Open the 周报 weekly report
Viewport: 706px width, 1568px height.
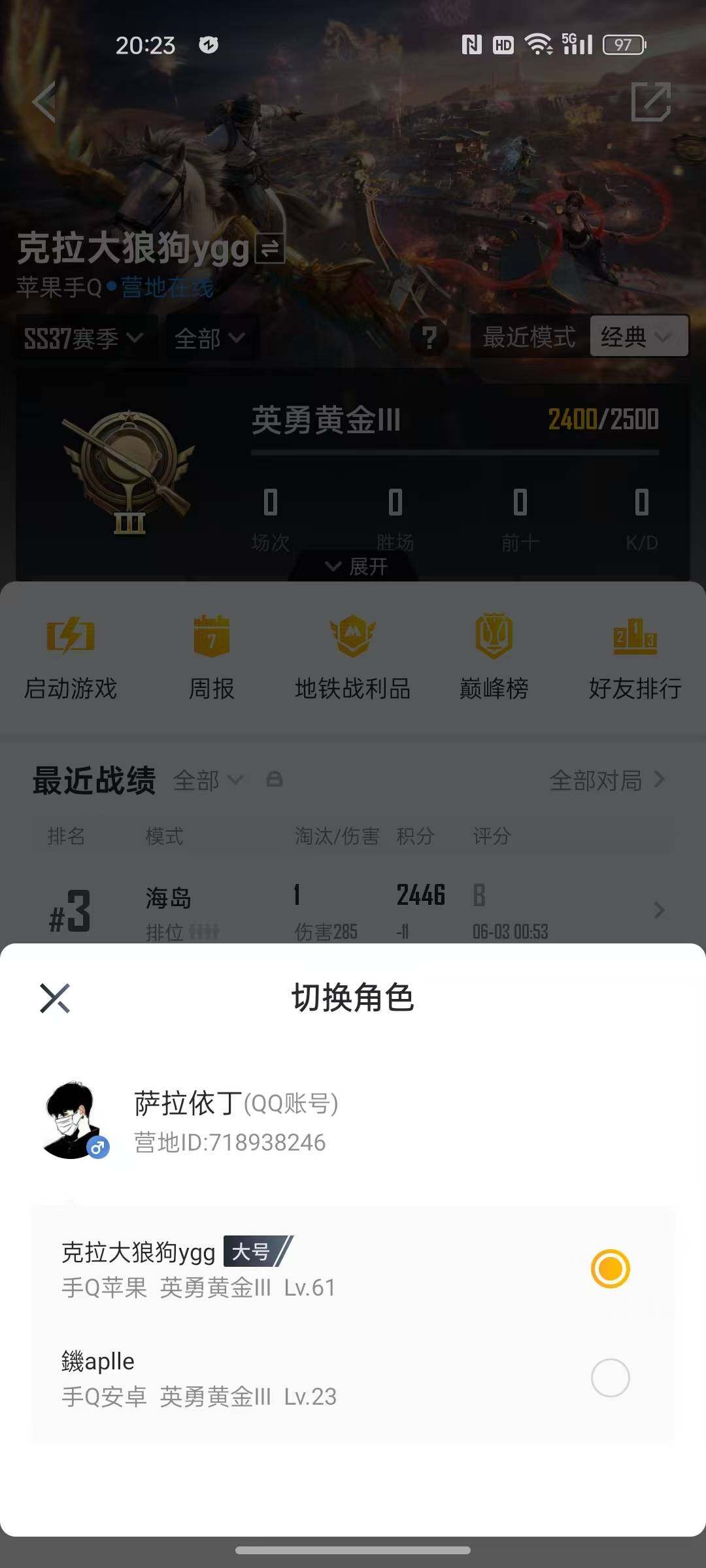pos(211,653)
